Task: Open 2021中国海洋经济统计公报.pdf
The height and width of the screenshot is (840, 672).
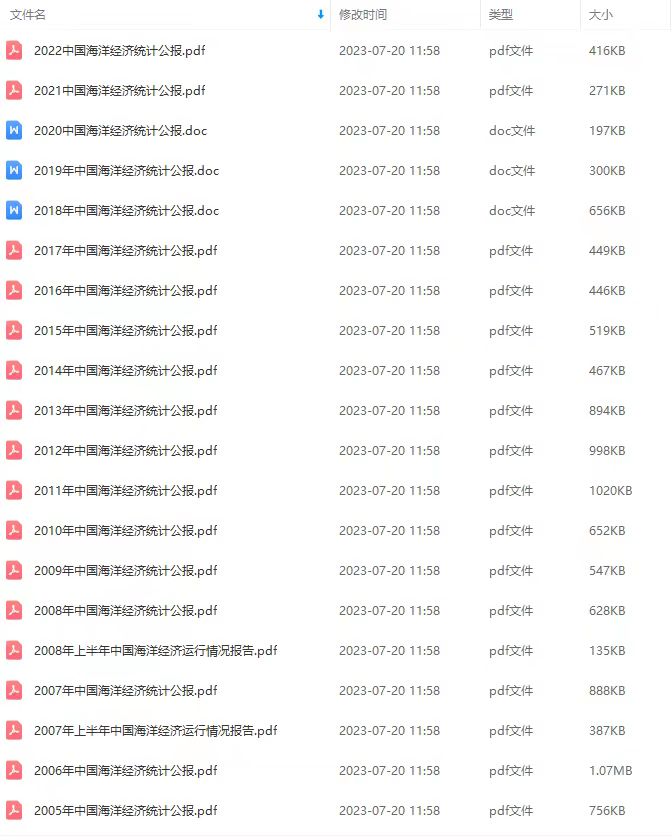Action: pos(120,91)
